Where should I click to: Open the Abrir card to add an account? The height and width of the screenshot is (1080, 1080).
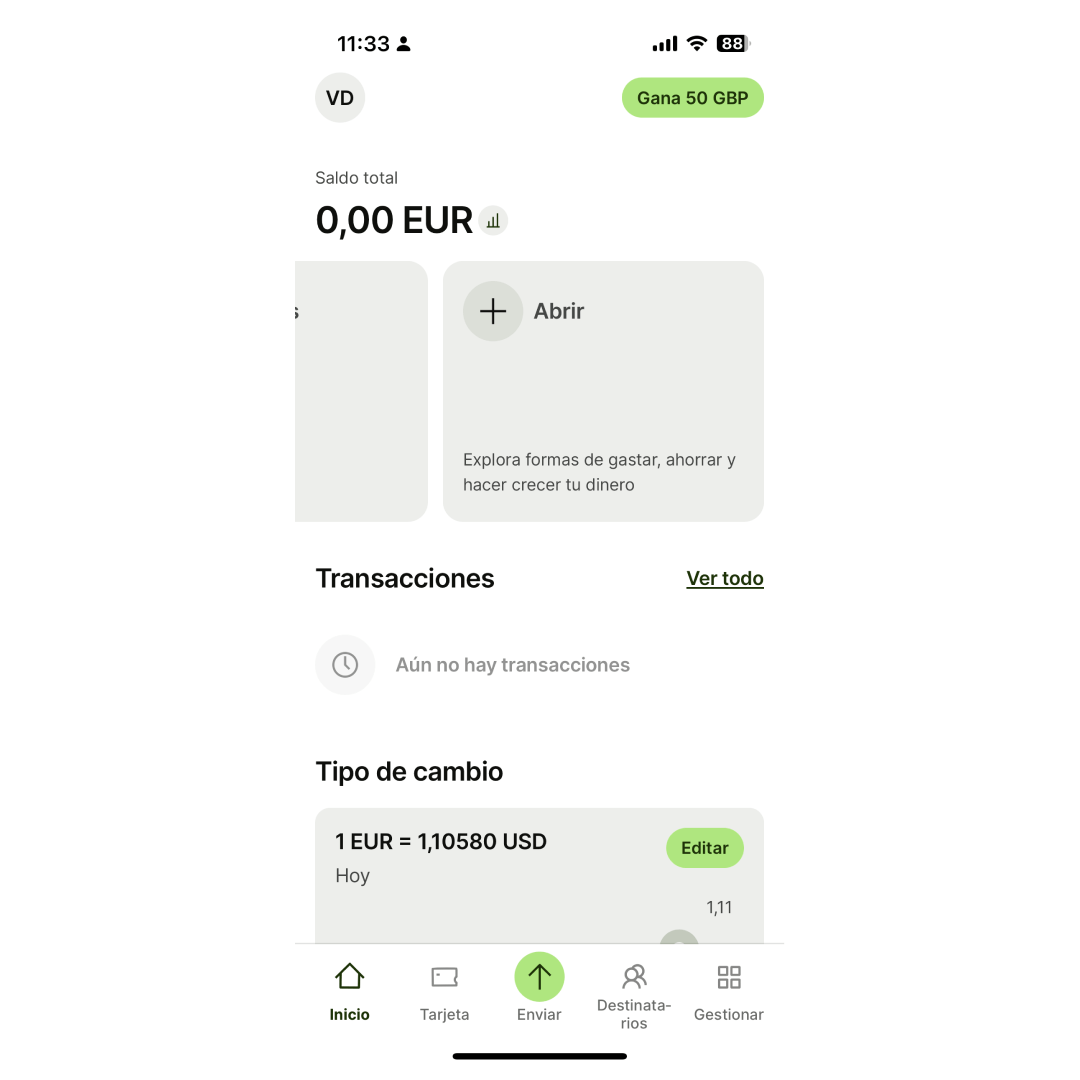click(x=603, y=391)
